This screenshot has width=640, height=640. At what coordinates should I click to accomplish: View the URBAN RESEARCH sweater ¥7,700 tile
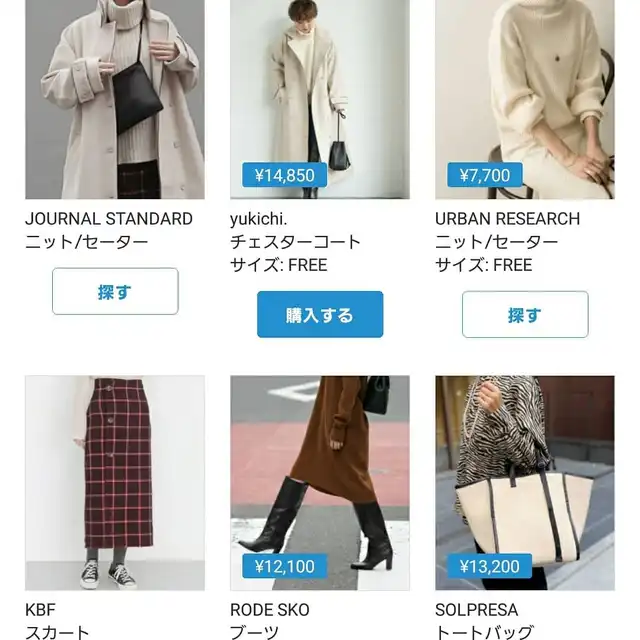pos(525,99)
